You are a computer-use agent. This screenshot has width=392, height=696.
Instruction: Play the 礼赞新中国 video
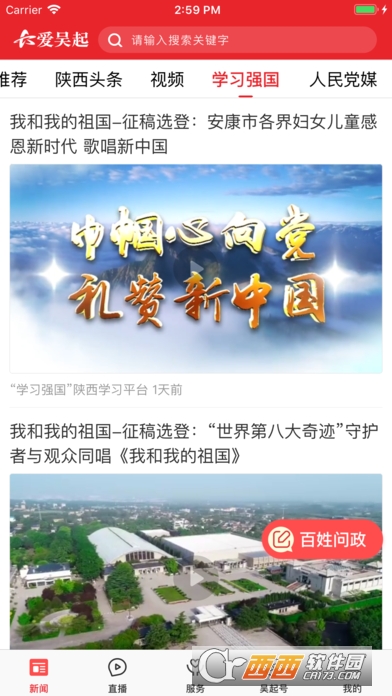(196, 268)
